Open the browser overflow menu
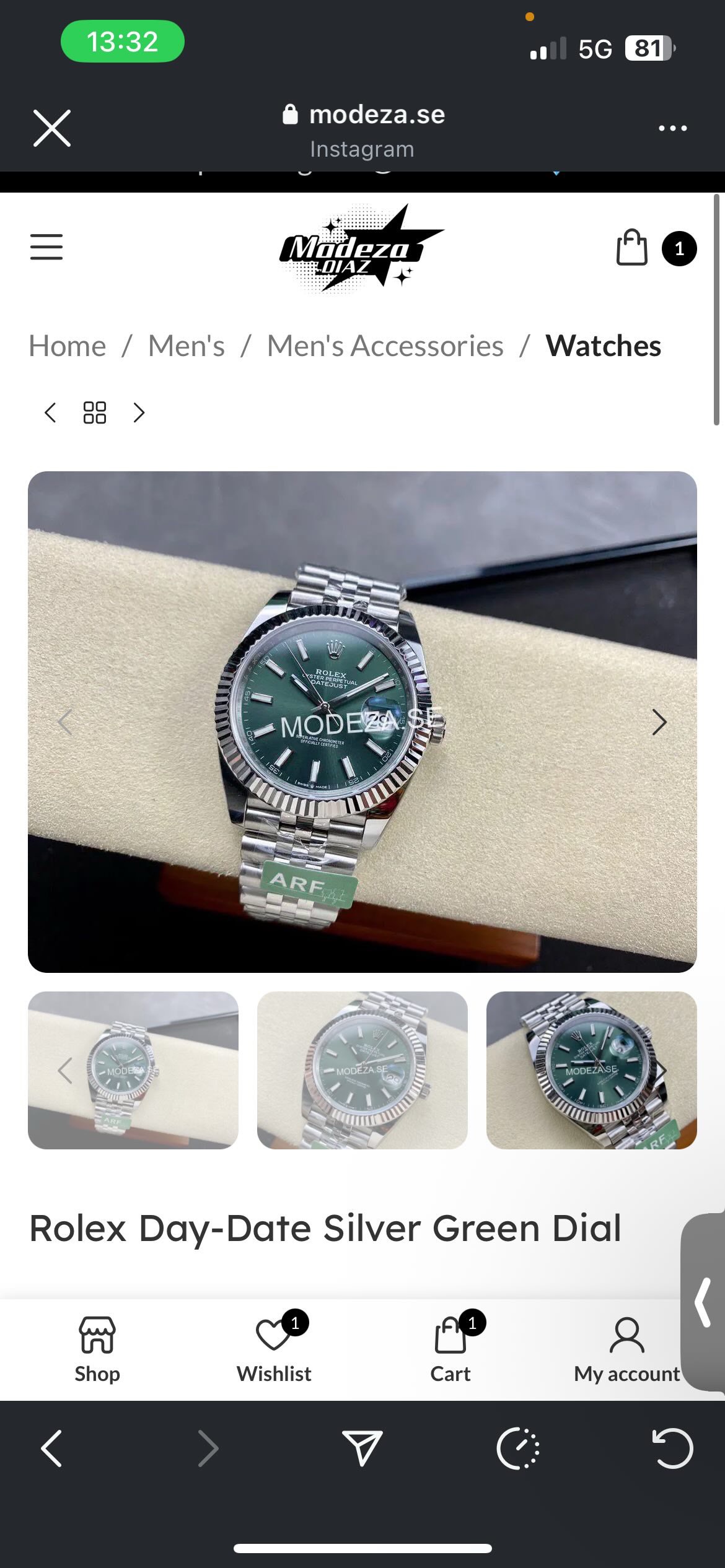Image resolution: width=725 pixels, height=1568 pixels. pos(672,128)
